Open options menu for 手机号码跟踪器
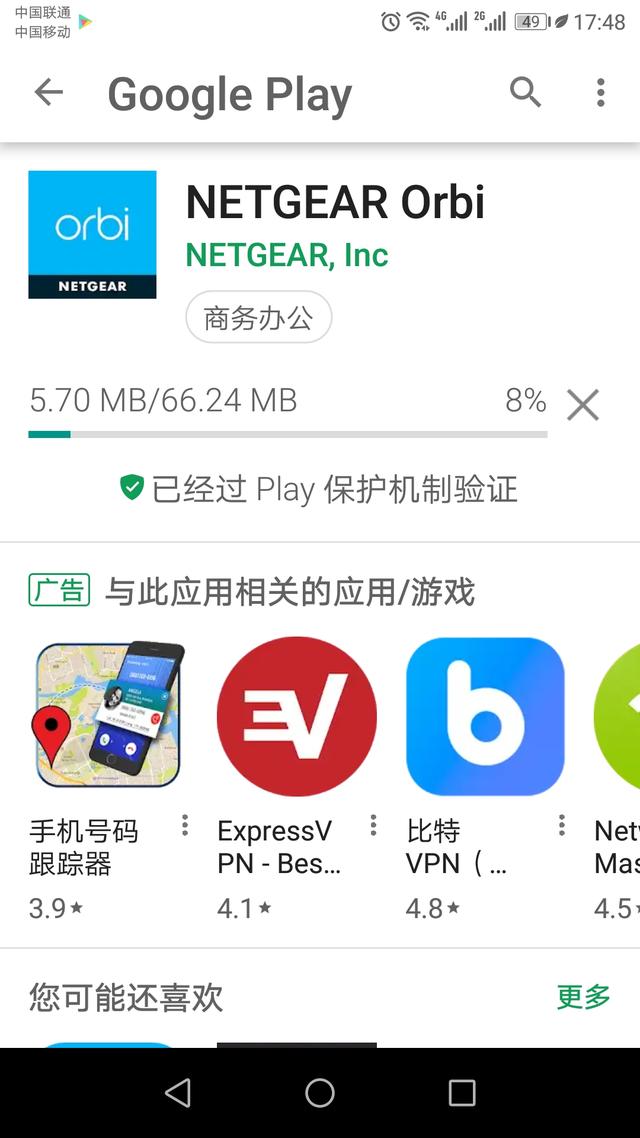The image size is (640, 1138). pyautogui.click(x=185, y=826)
